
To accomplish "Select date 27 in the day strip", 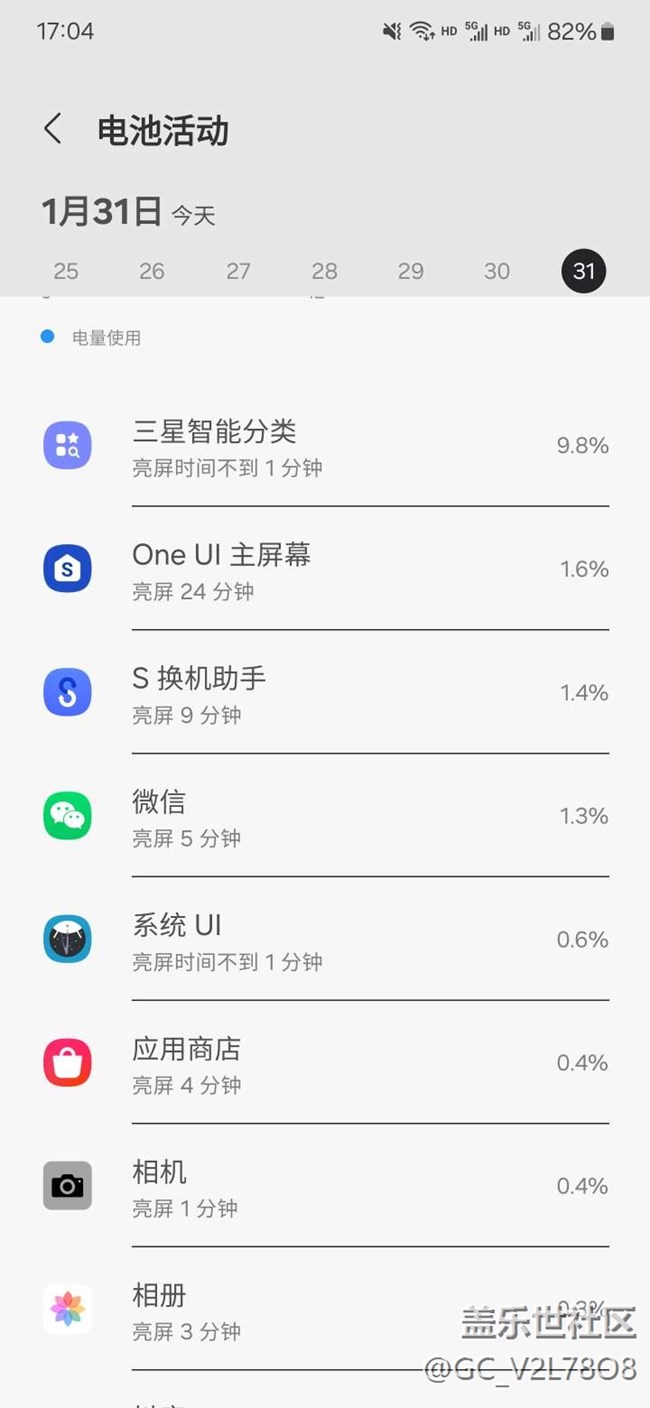I will pos(238,271).
